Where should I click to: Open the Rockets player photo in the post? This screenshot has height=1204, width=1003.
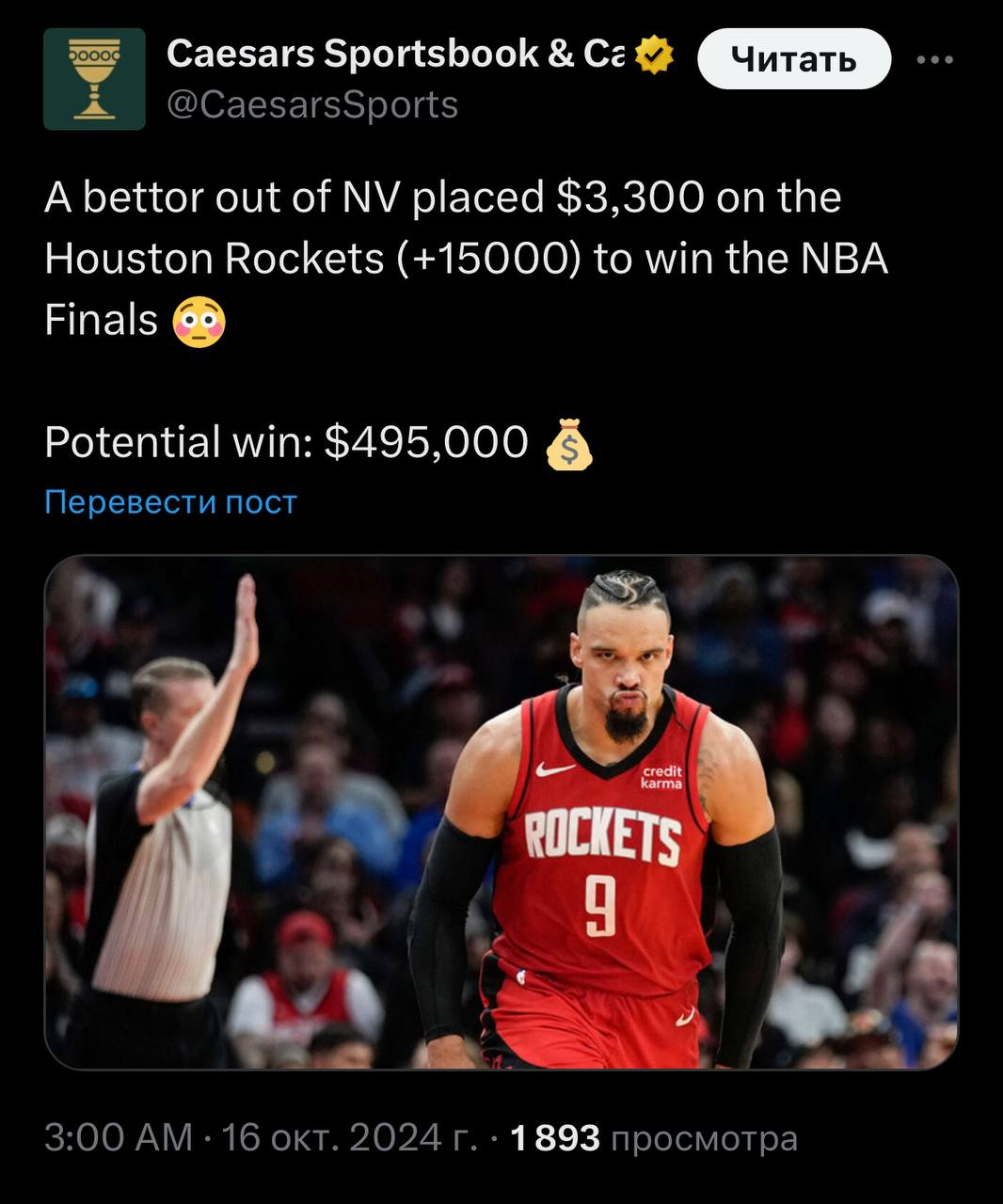501,812
